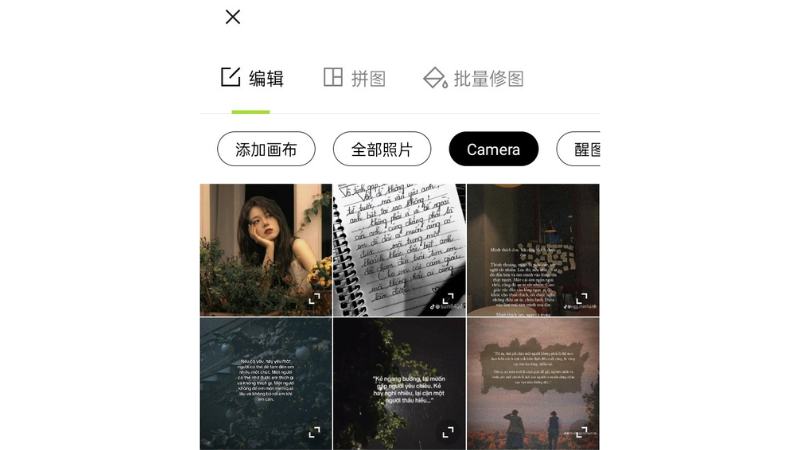
Task: Switch to the 批量修图 tab
Action: coord(474,78)
